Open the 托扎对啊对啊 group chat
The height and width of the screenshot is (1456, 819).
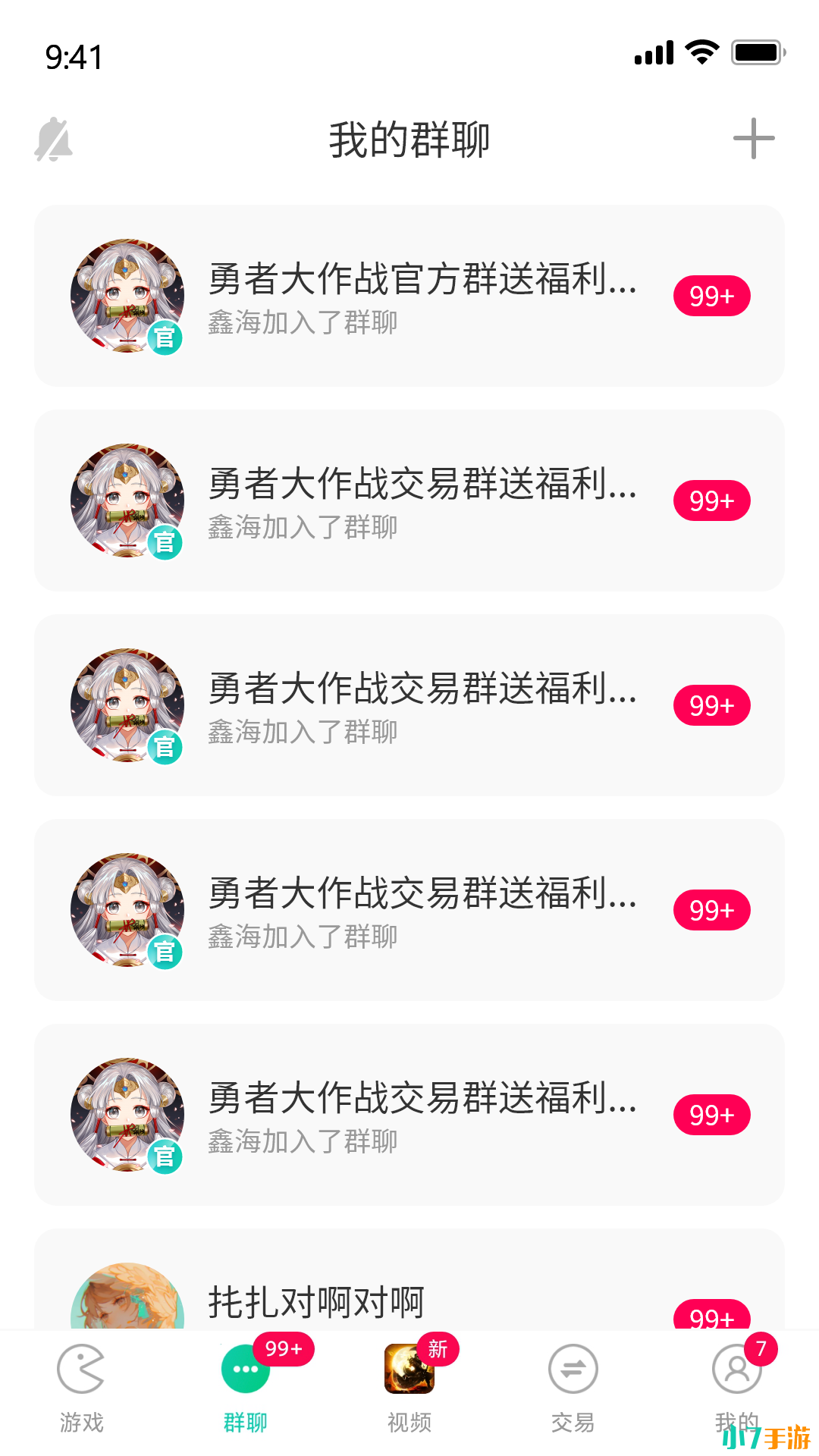coord(409,1289)
